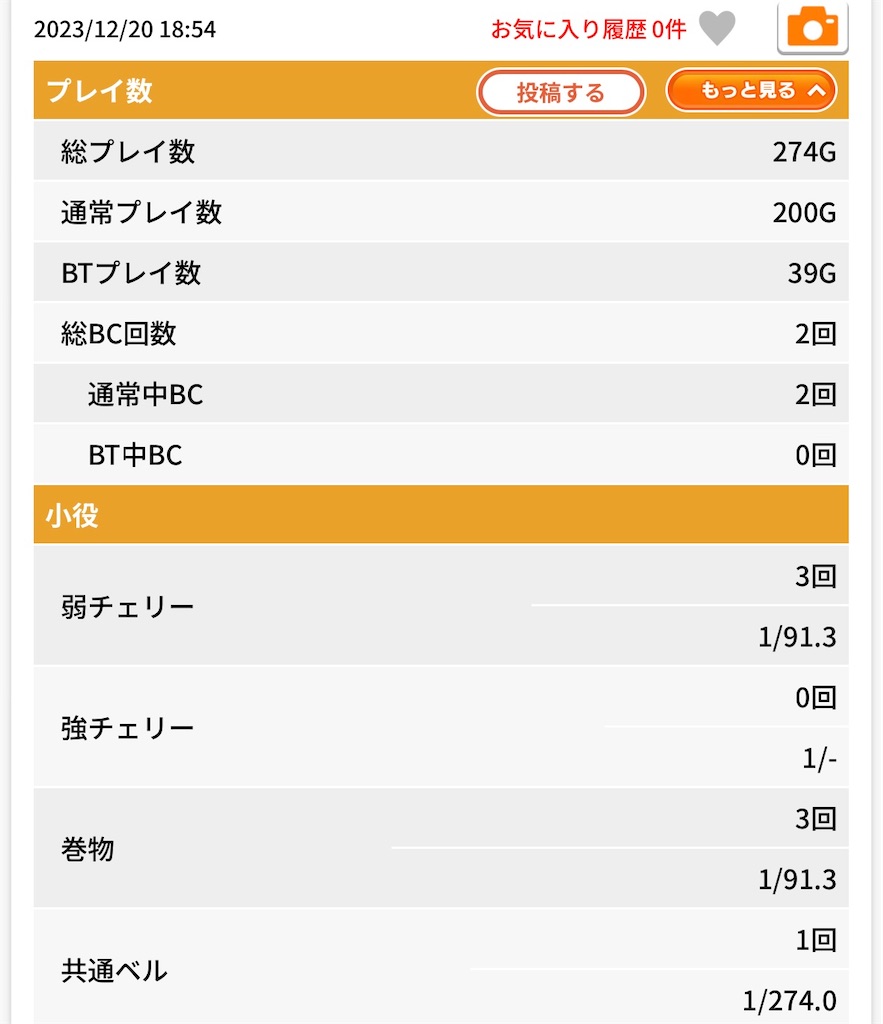
Task: Tap the heart icon to favorite this record
Action: pyautogui.click(x=717, y=28)
